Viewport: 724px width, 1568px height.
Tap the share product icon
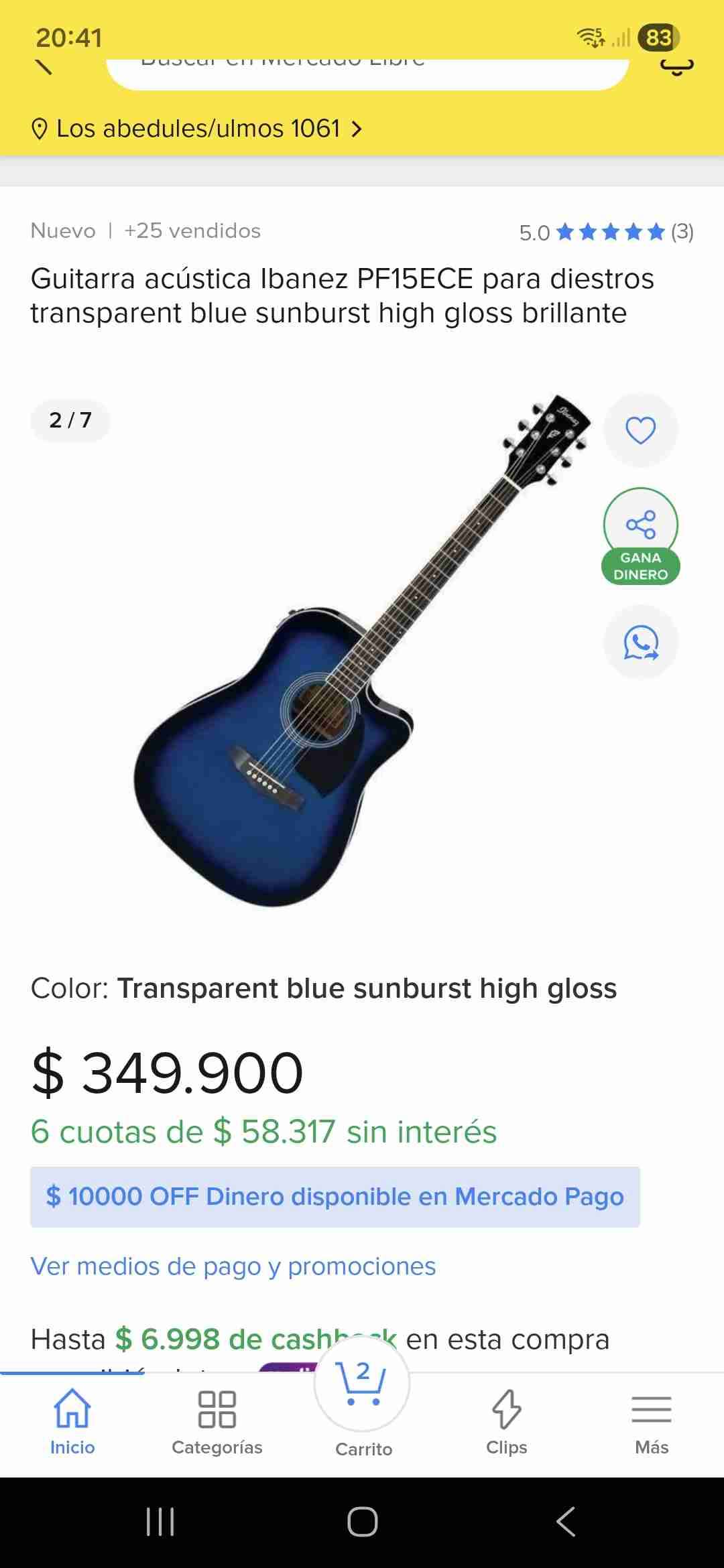pos(641,525)
